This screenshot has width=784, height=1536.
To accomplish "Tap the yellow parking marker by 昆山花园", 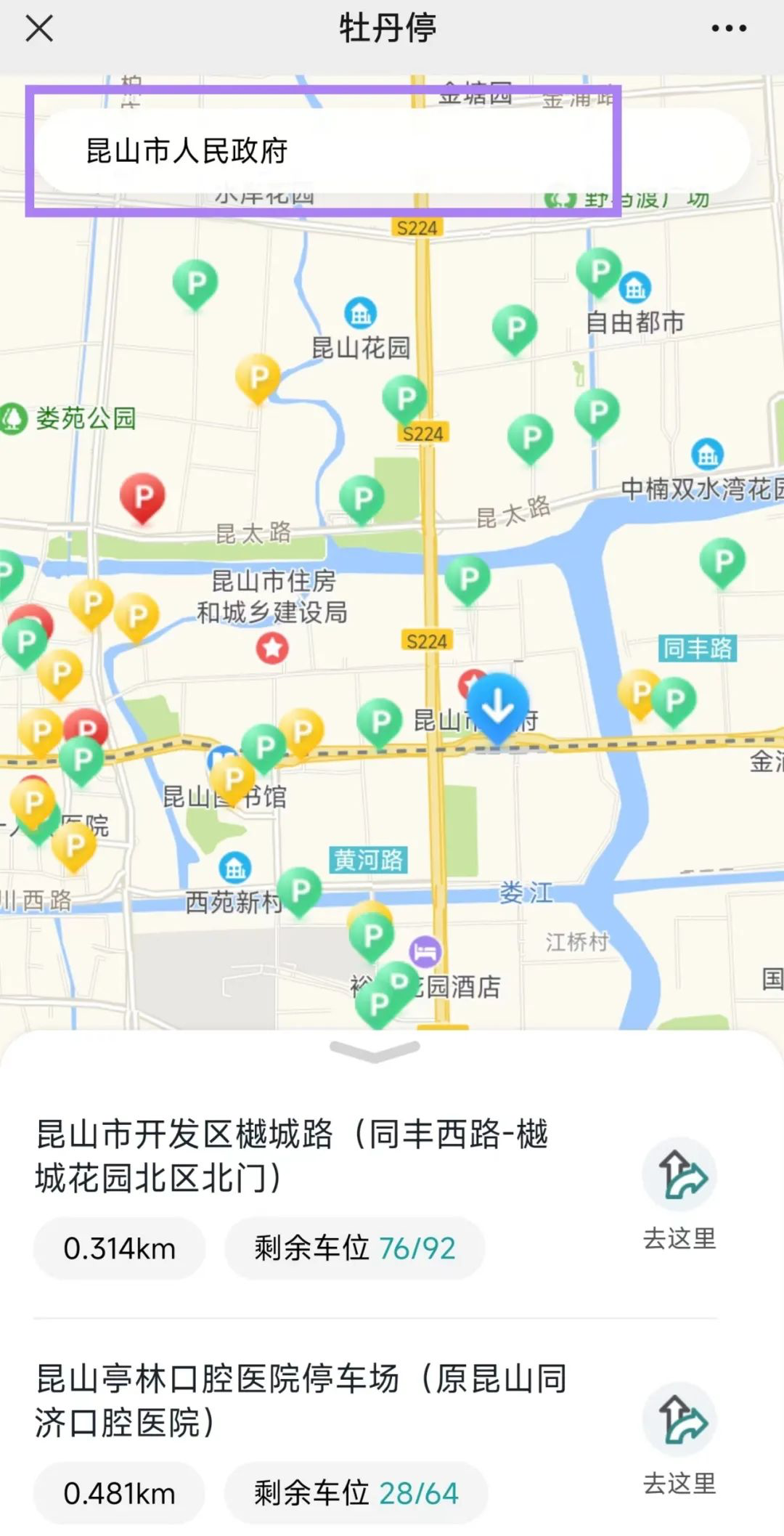I will [258, 377].
